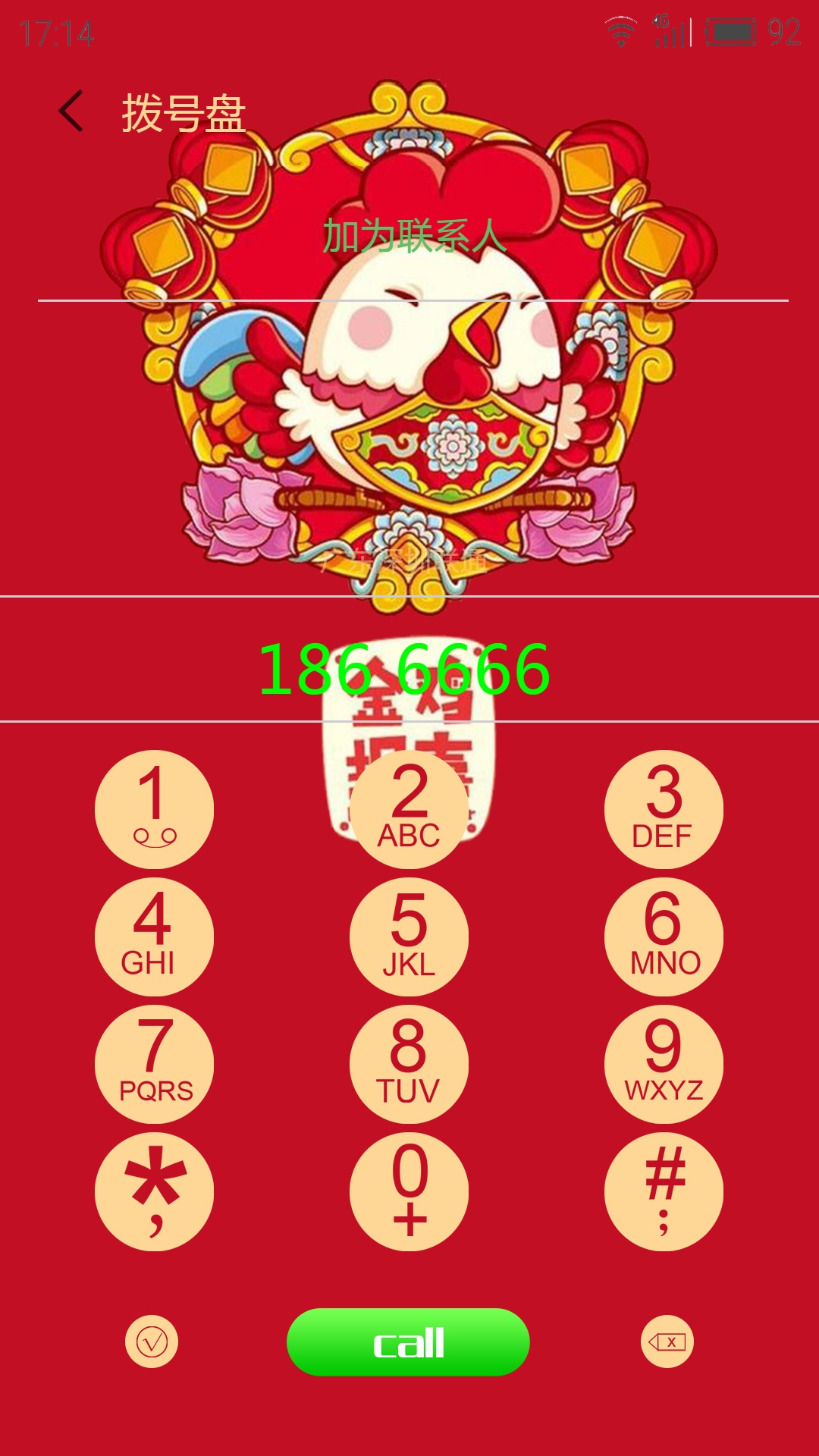The image size is (819, 1456).
Task: Go back from the dial pad screen
Action: click(71, 111)
